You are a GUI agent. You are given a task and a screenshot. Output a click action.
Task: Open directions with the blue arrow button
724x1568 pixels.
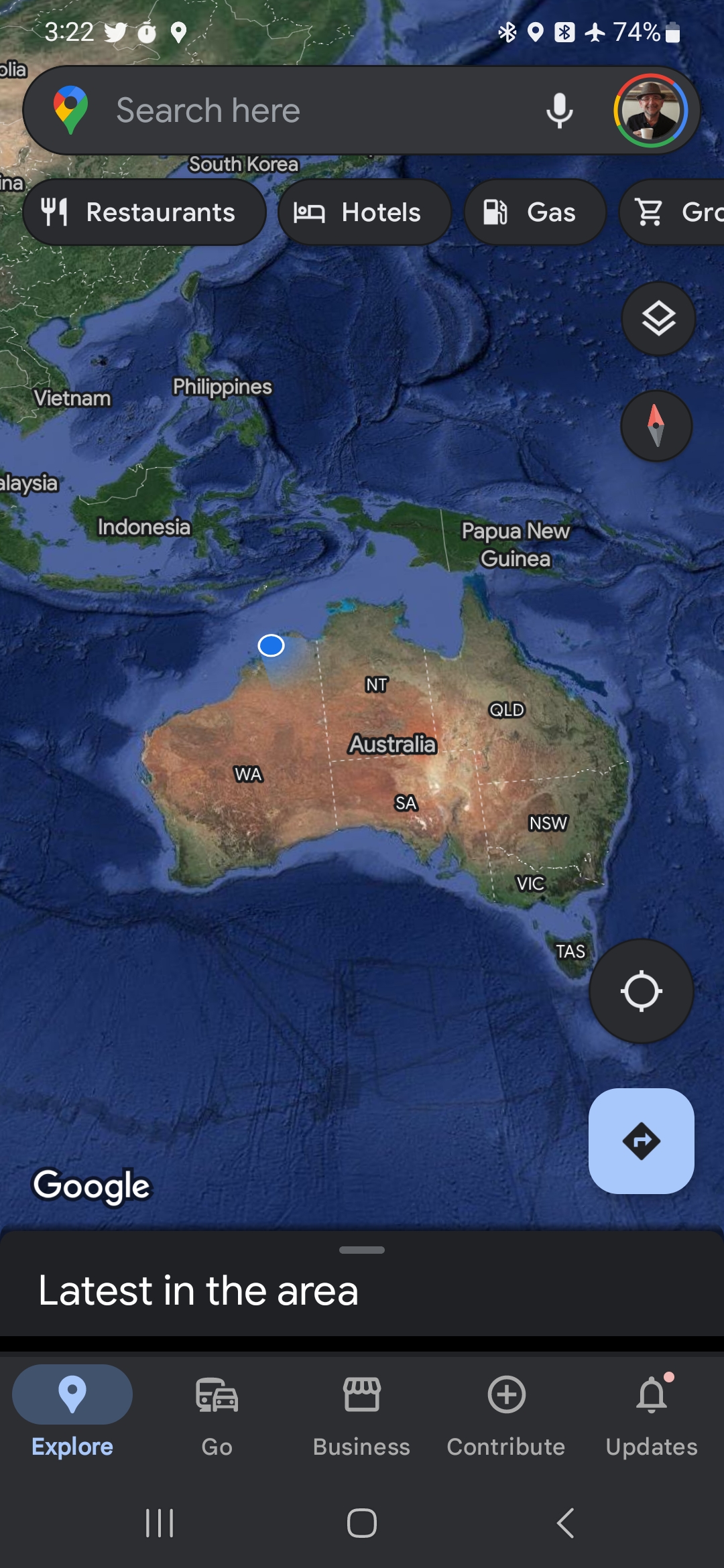tap(642, 1141)
